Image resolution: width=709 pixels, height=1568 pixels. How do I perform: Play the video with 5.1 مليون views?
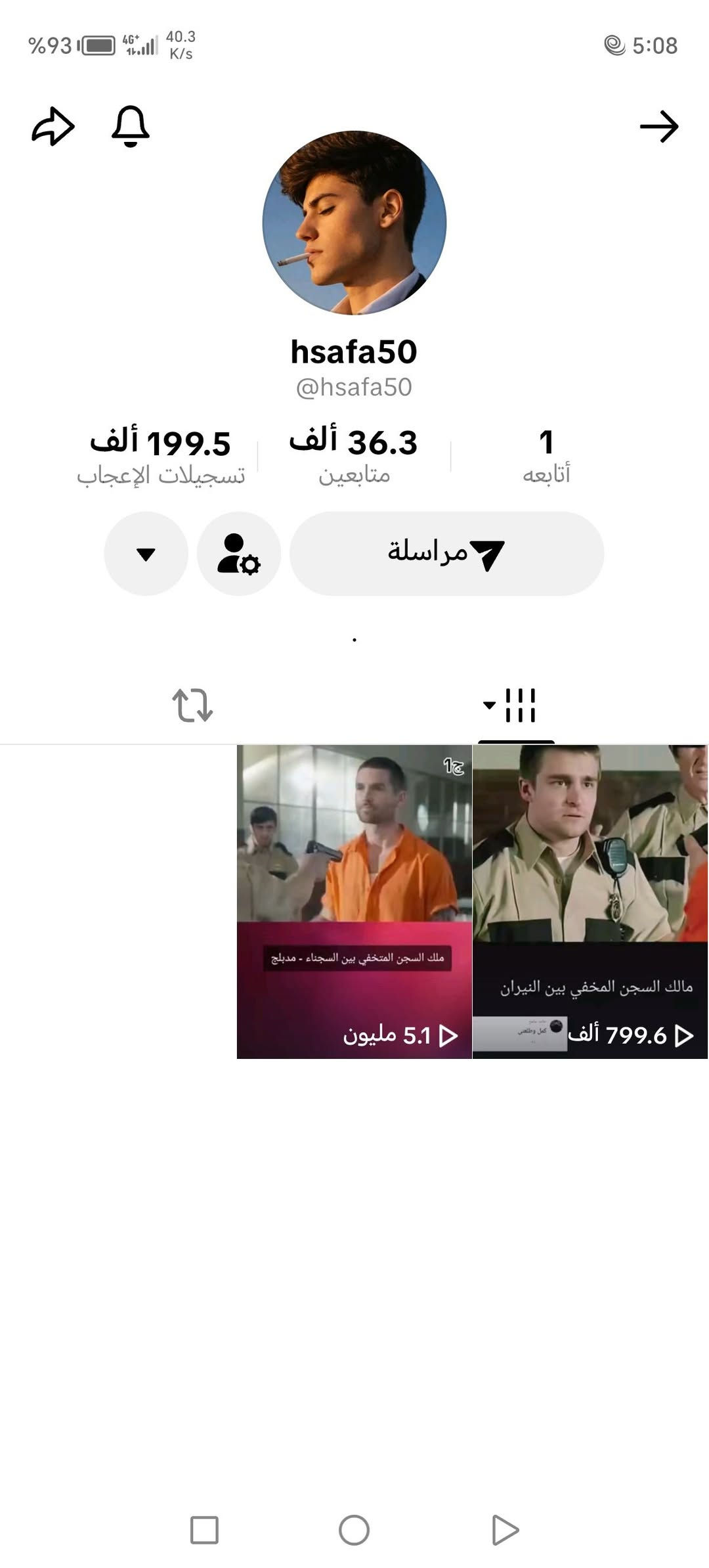point(354,901)
